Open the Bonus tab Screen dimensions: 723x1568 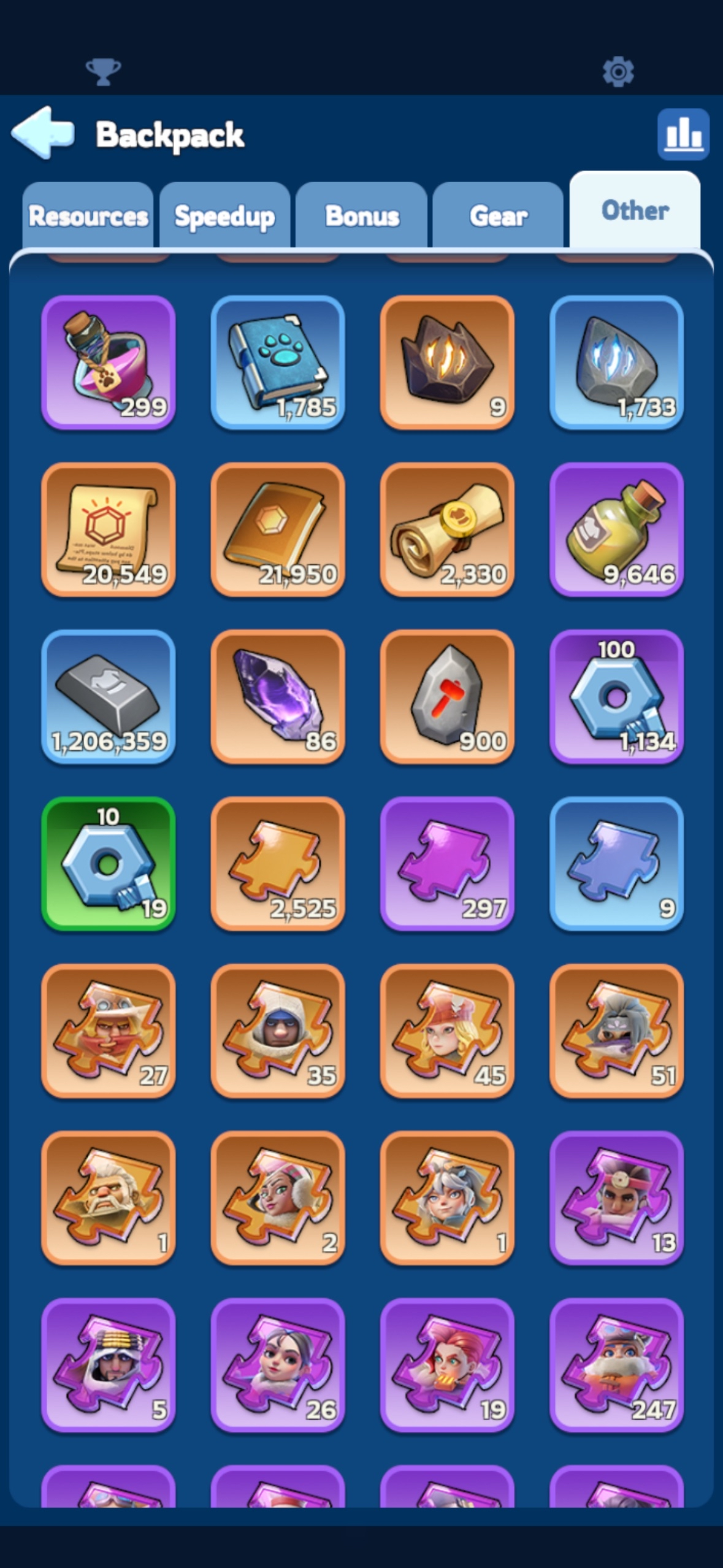pyautogui.click(x=362, y=216)
